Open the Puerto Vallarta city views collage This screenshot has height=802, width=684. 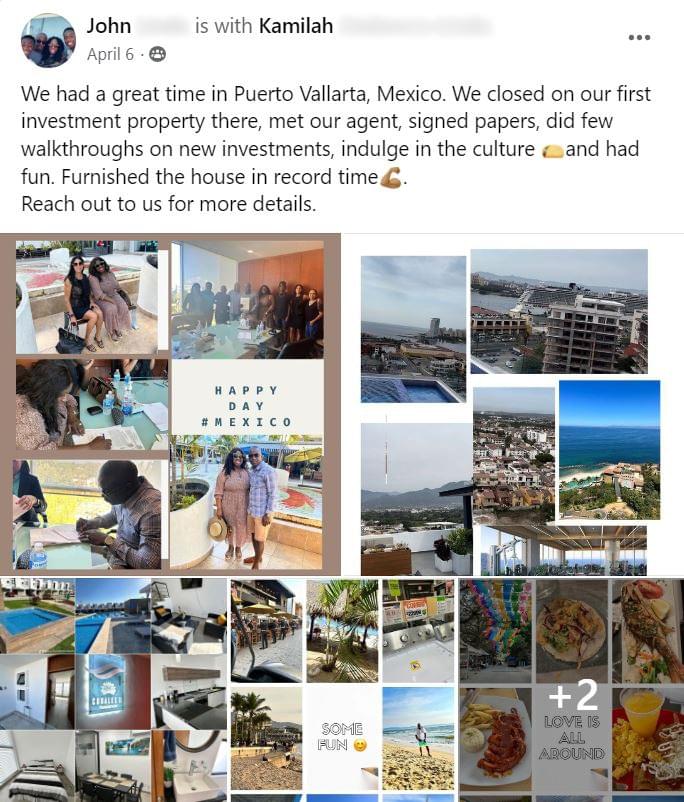point(512,404)
